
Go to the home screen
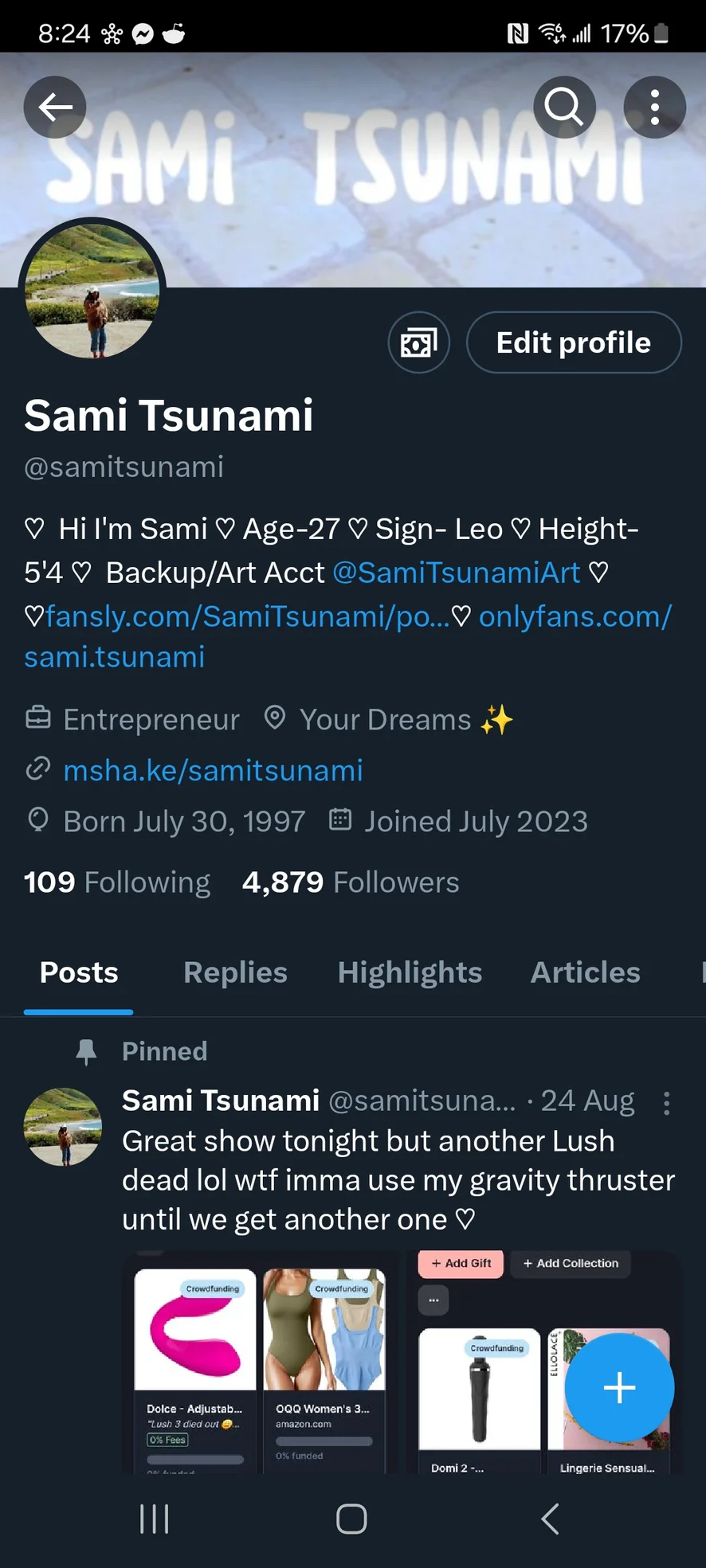(x=351, y=1519)
